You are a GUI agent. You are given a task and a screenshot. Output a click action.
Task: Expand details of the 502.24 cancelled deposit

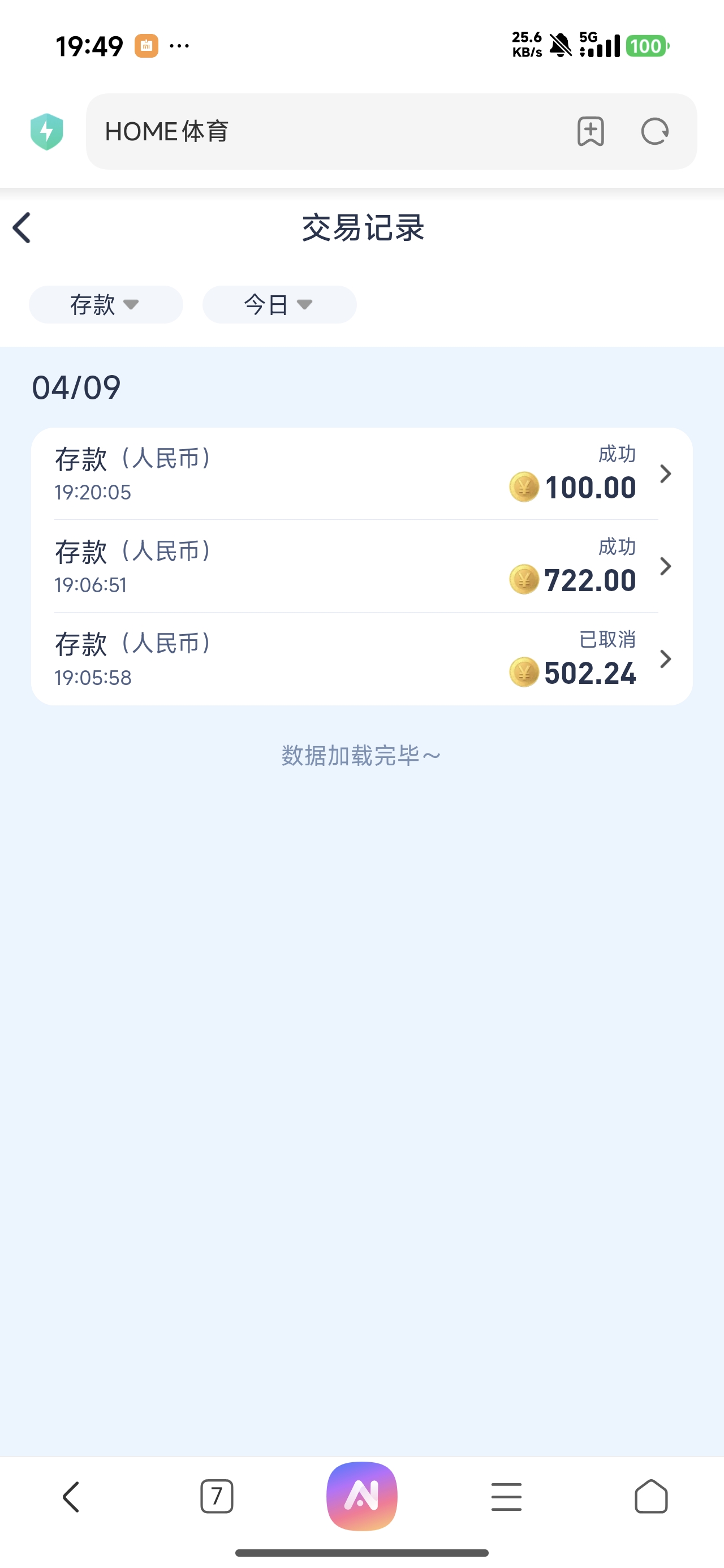666,659
